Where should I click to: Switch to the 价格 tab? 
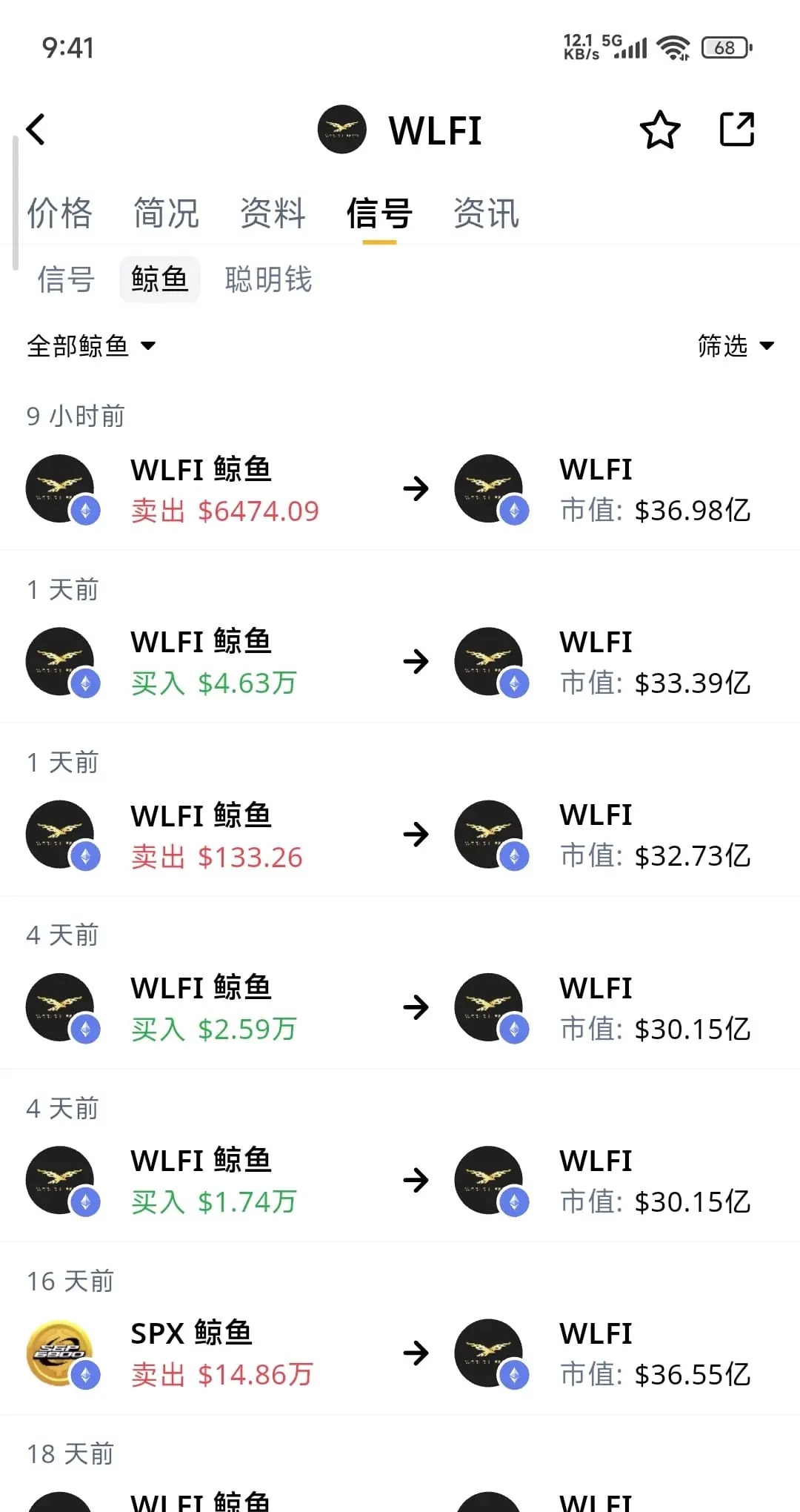click(59, 213)
